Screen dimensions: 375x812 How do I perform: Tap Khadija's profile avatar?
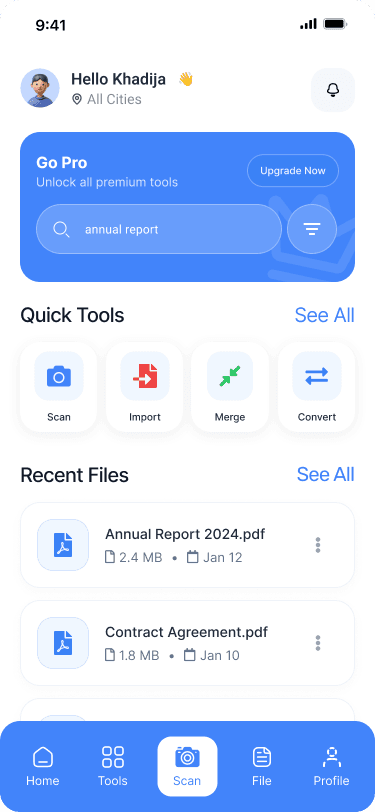(x=40, y=88)
